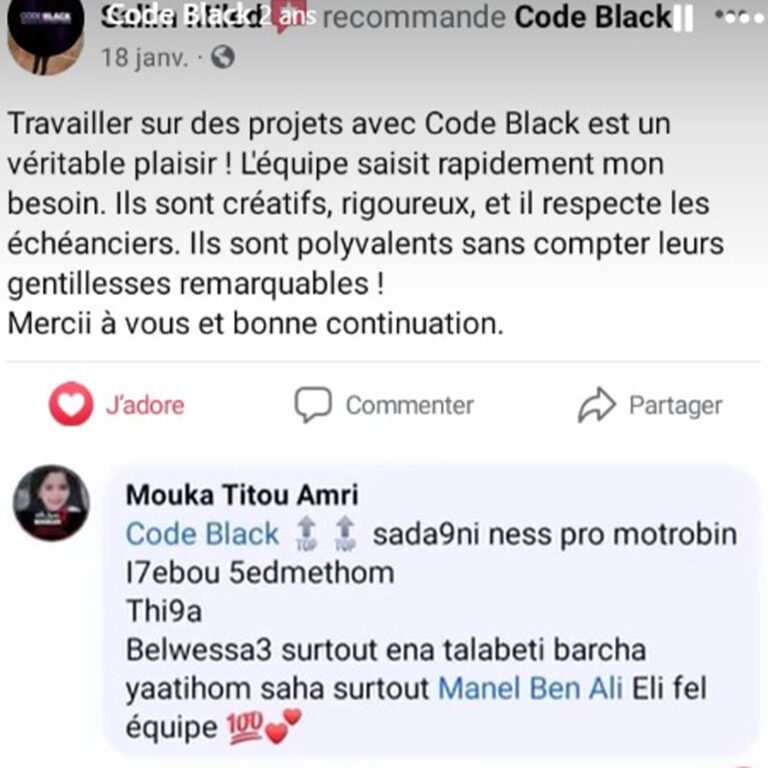Open the Code Black story profile
This screenshot has width=768, height=768.
(x=45, y=35)
